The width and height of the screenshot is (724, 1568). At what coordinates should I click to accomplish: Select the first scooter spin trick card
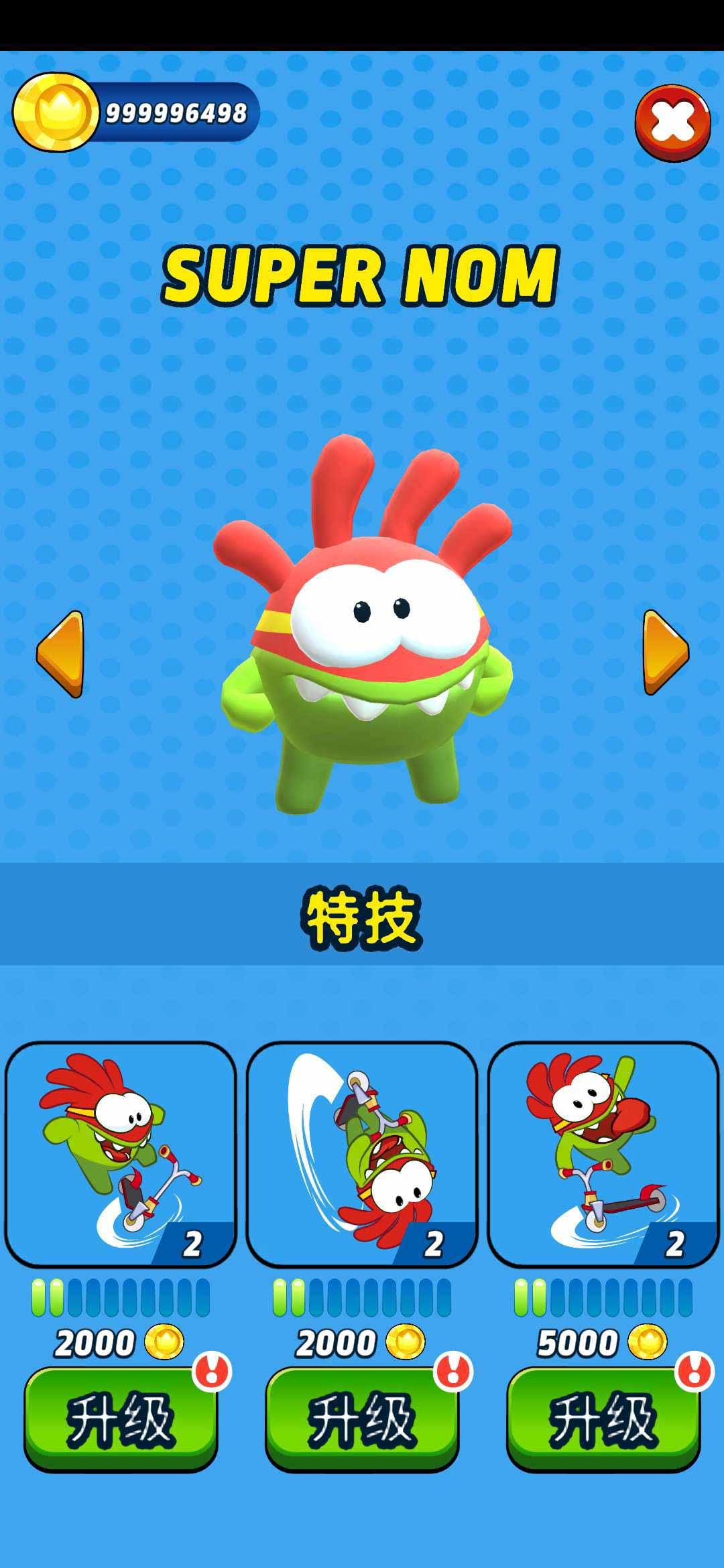(121, 1153)
